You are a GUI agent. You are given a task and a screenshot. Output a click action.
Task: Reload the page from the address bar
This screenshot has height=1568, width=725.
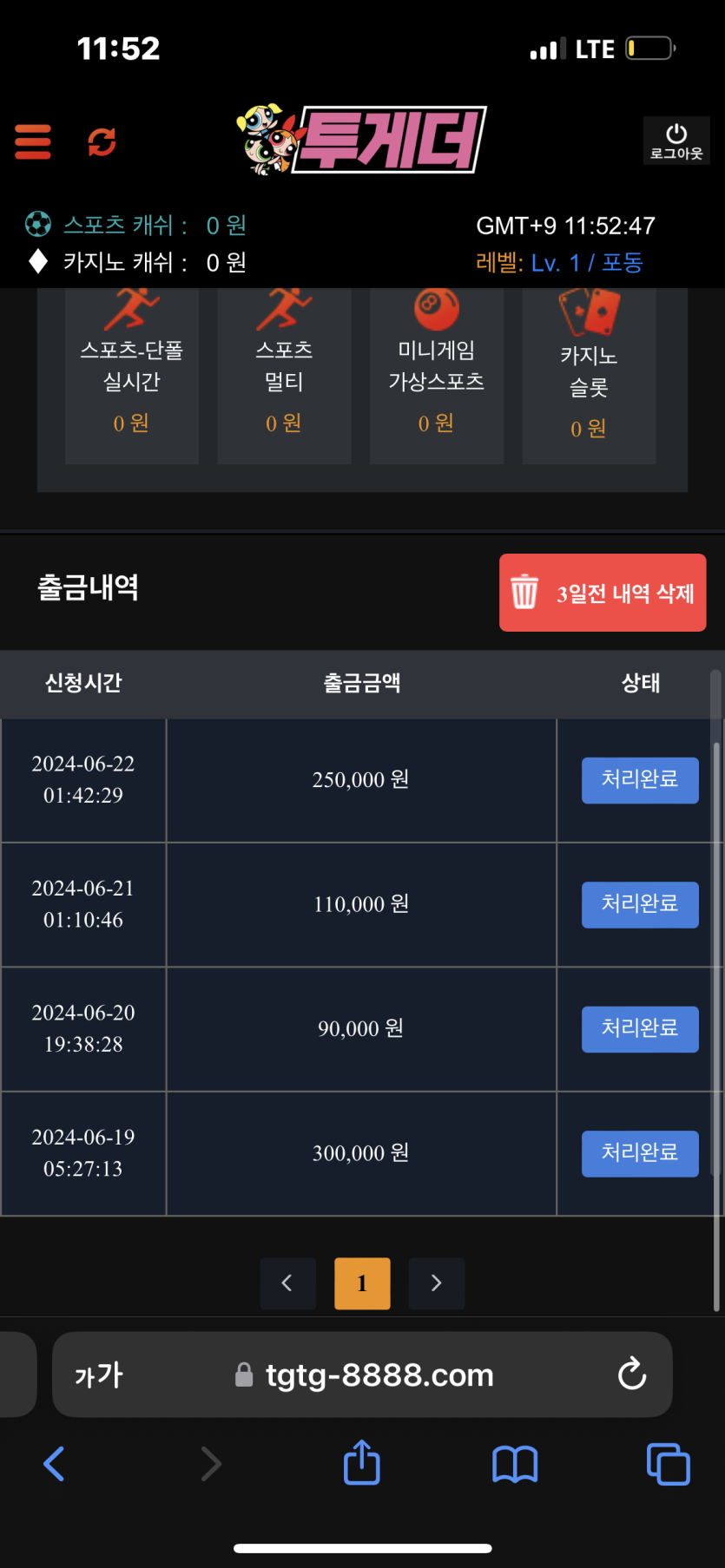tap(632, 1374)
